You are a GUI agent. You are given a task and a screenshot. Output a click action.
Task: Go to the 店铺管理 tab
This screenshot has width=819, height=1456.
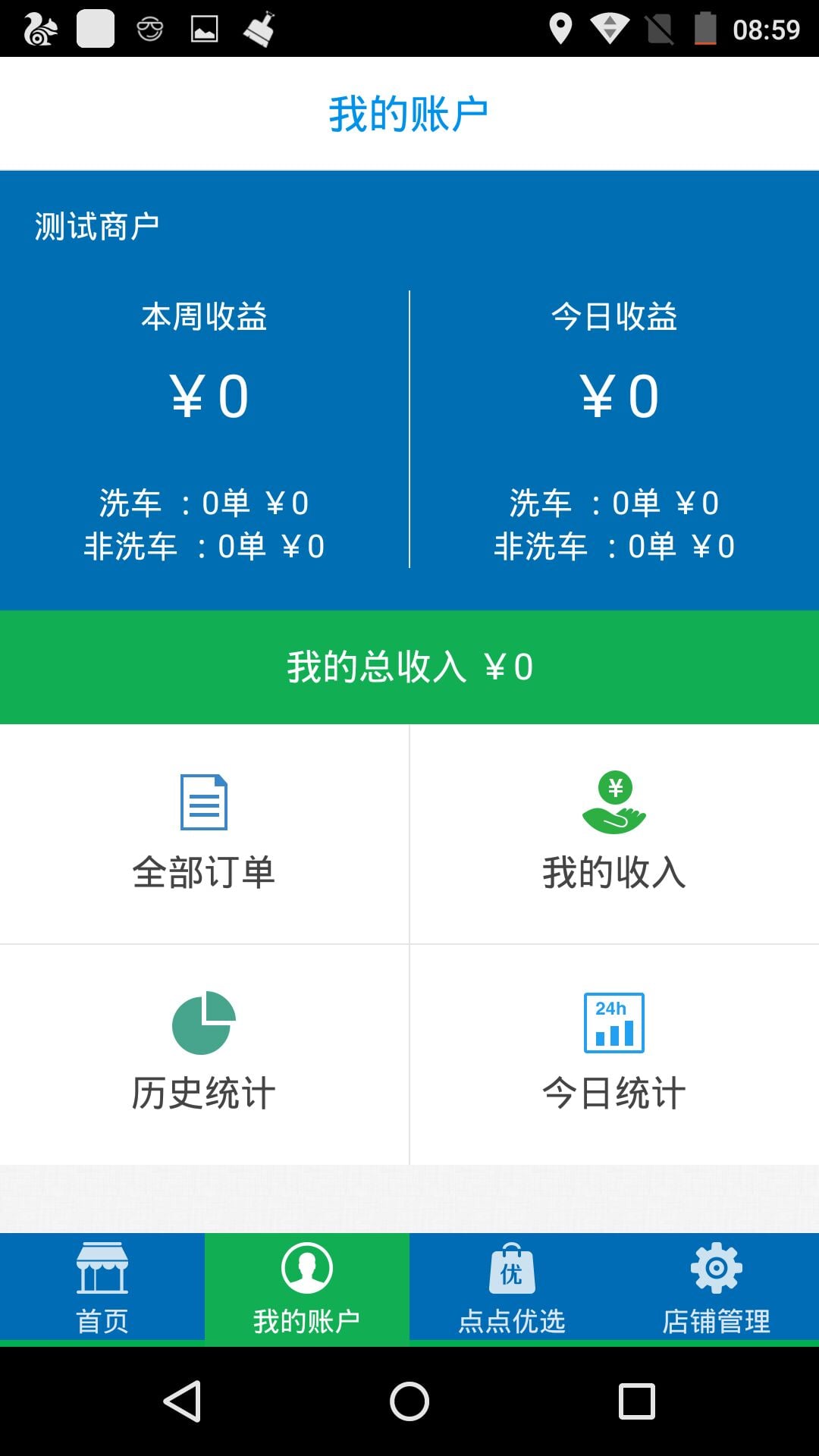click(x=717, y=1289)
